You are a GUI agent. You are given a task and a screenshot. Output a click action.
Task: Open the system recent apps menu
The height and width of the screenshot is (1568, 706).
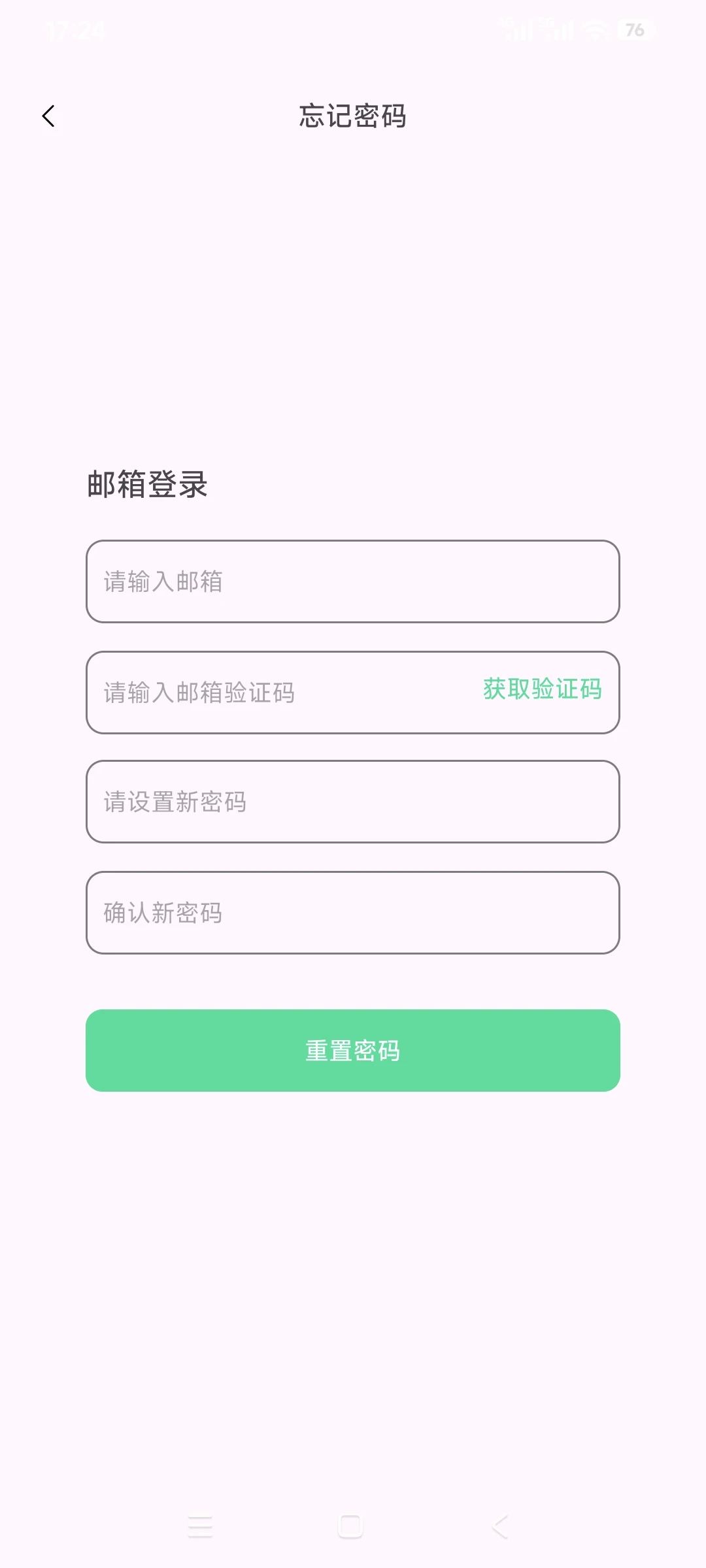200,1527
